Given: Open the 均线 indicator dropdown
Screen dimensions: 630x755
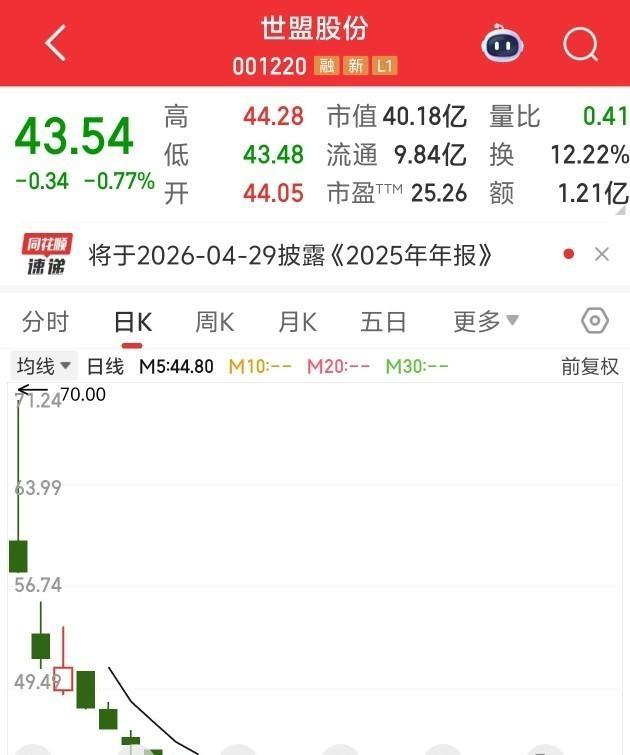Looking at the screenshot, I should click(x=44, y=366).
